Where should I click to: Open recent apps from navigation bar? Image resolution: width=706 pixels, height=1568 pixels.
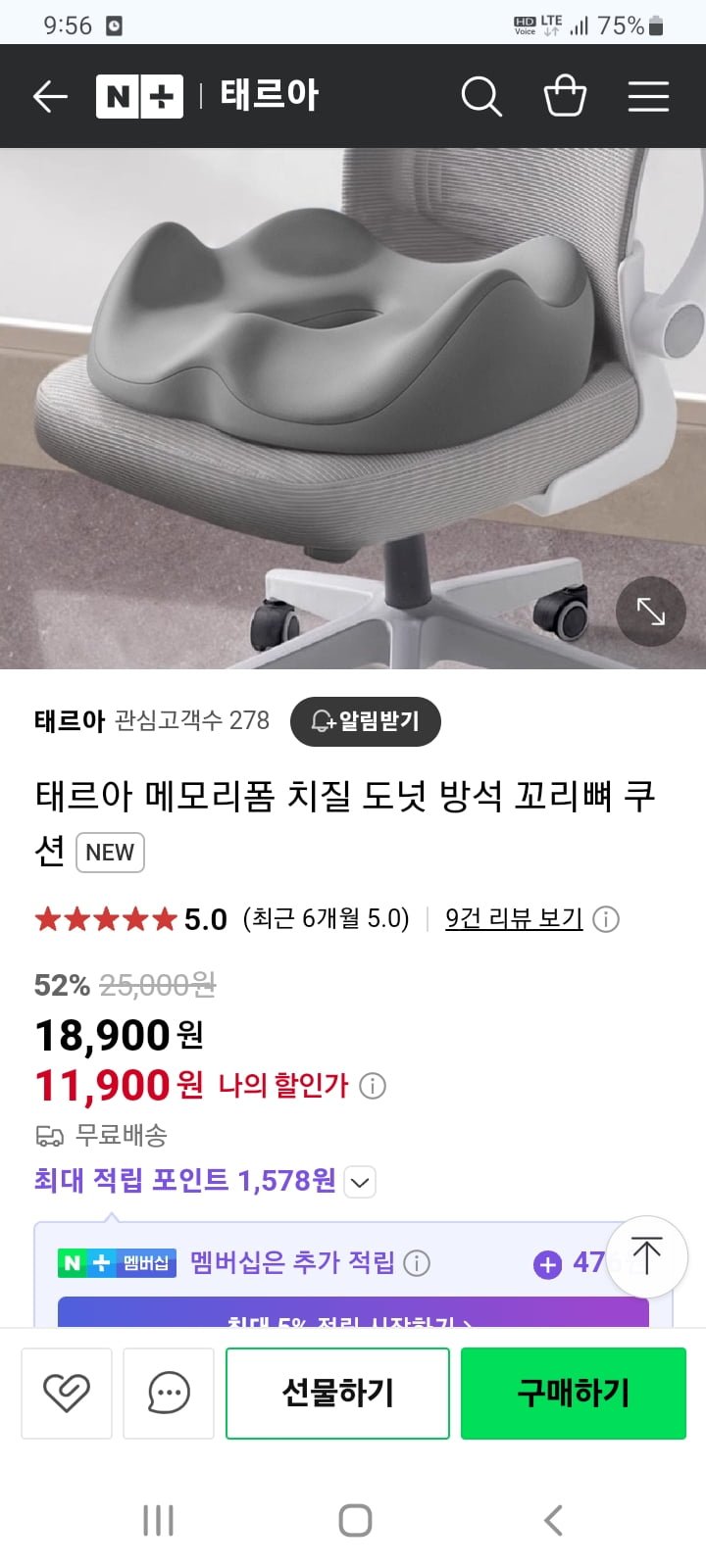tap(158, 1521)
